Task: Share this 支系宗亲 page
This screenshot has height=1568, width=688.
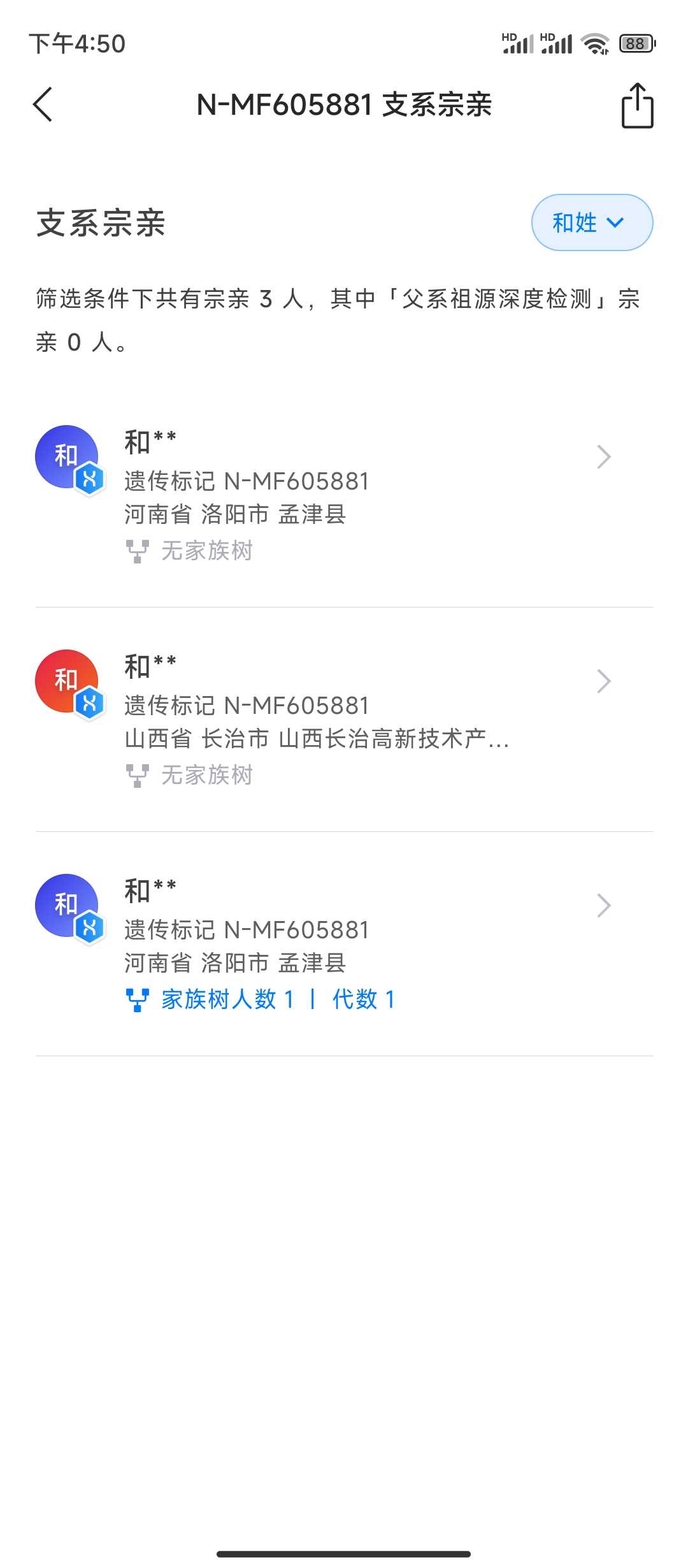Action: pyautogui.click(x=637, y=106)
